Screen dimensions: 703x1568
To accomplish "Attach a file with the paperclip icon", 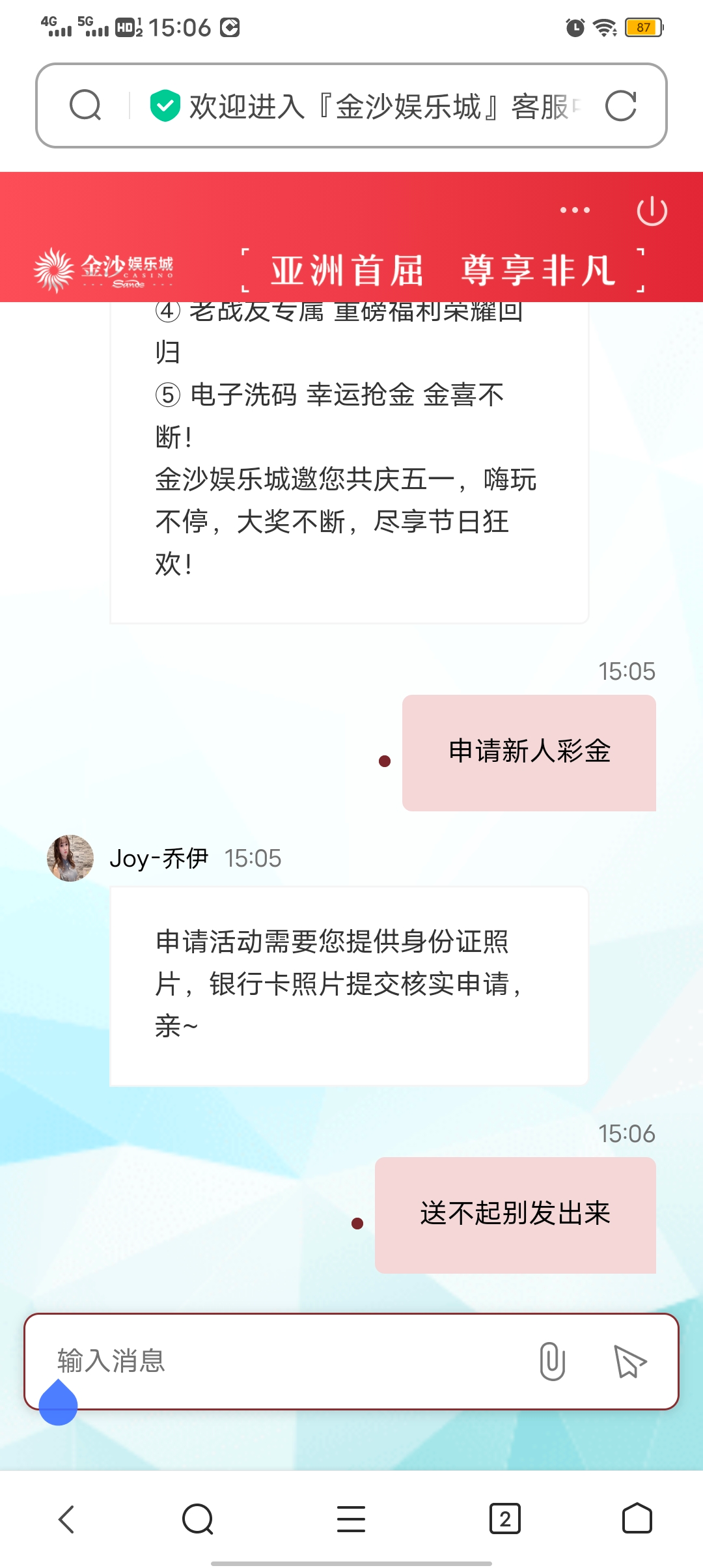I will [x=552, y=1361].
